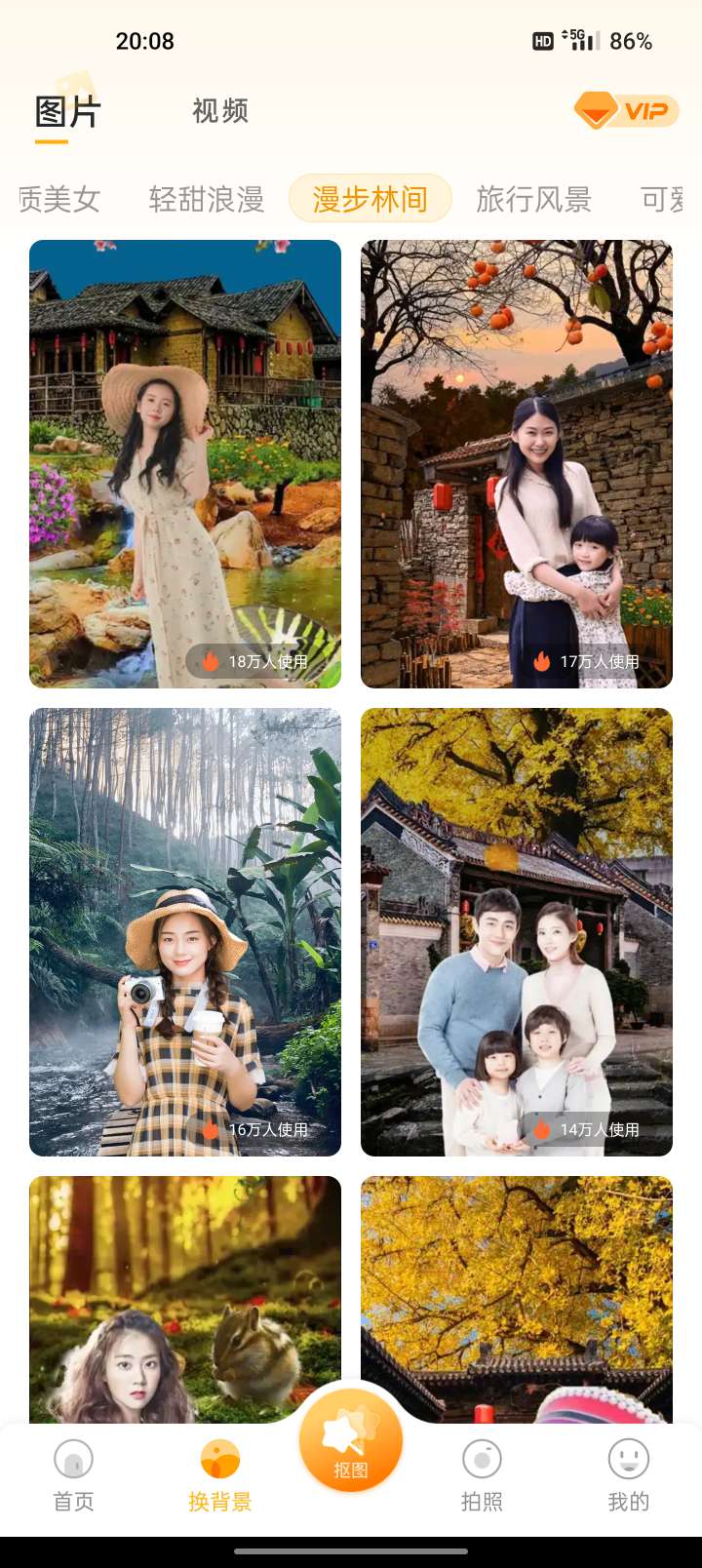Open the straw hat cottage template, 18万人使用
This screenshot has width=702, height=1568.
click(185, 463)
